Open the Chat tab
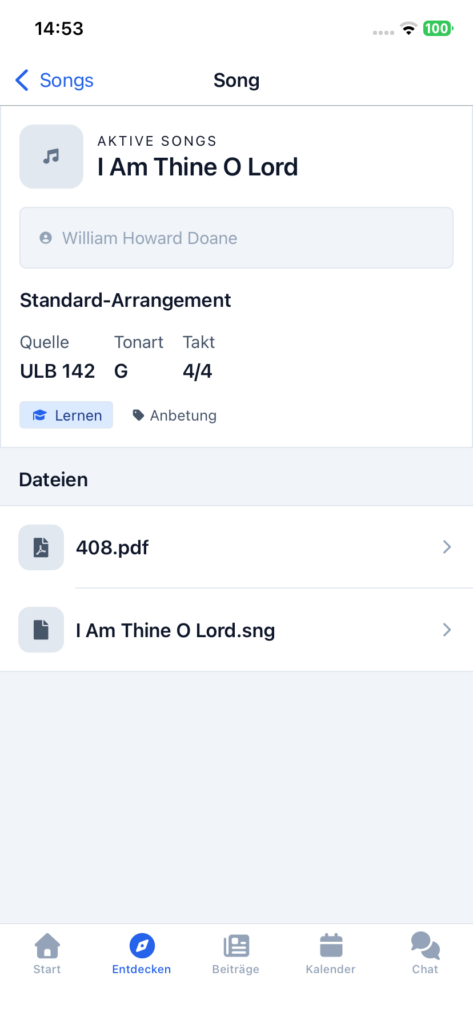This screenshot has width=473, height=1024. click(425, 954)
